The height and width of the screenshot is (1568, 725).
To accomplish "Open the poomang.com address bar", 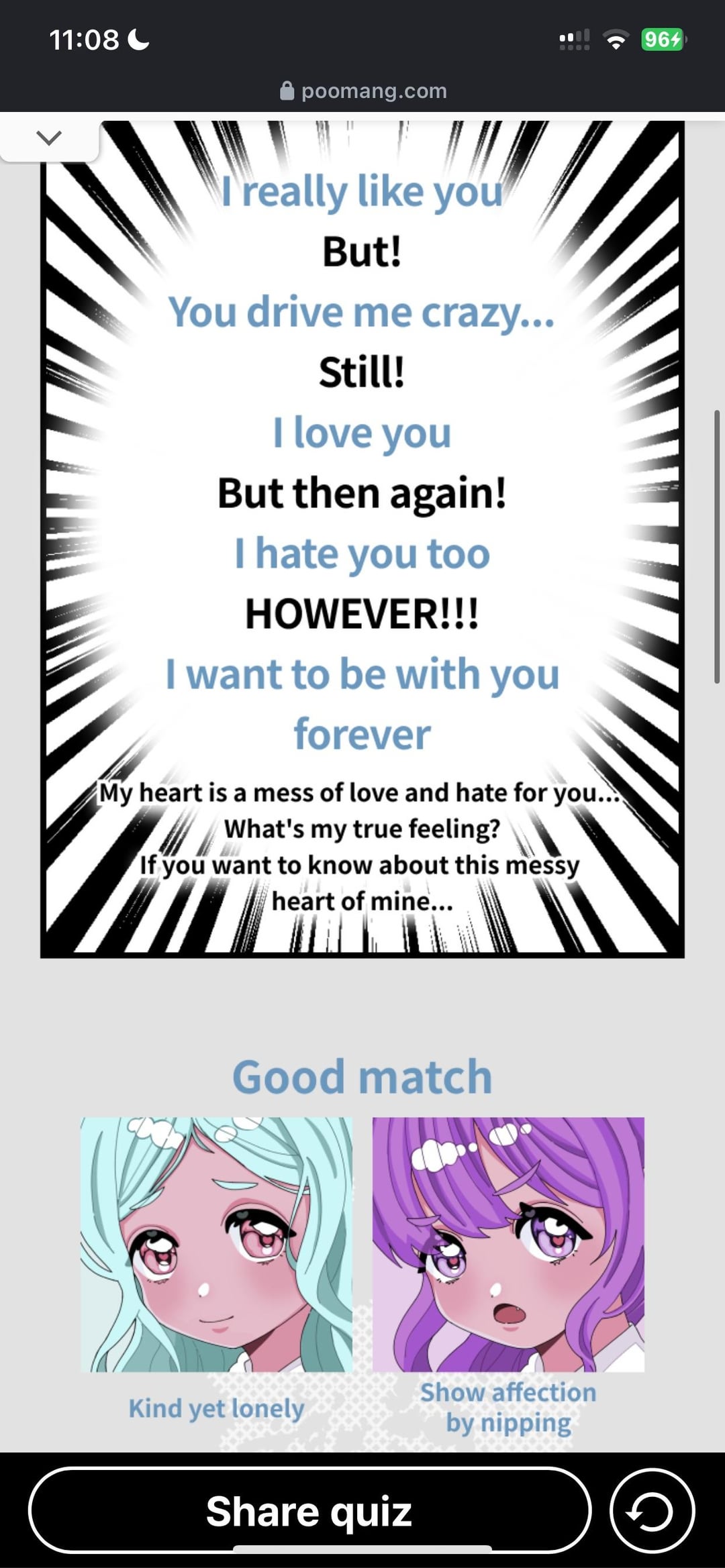I will tap(363, 91).
